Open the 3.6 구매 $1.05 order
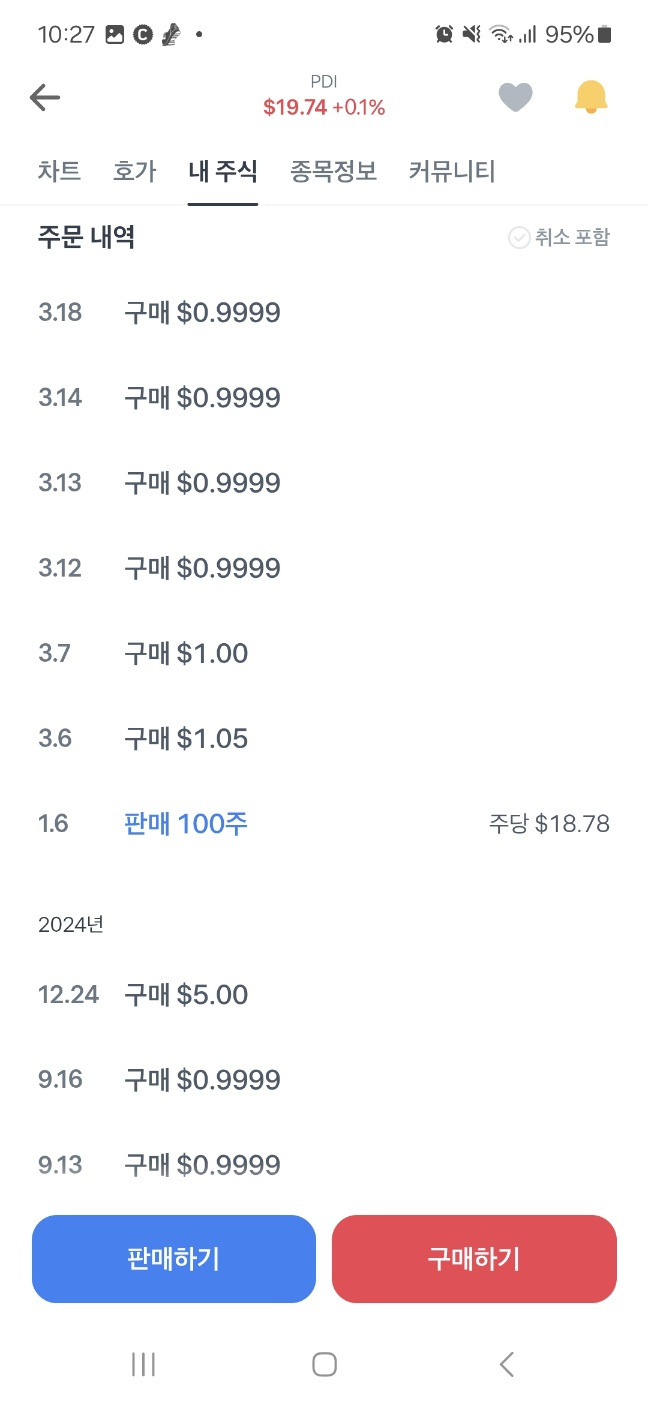The width and height of the screenshot is (648, 1404). tap(324, 739)
